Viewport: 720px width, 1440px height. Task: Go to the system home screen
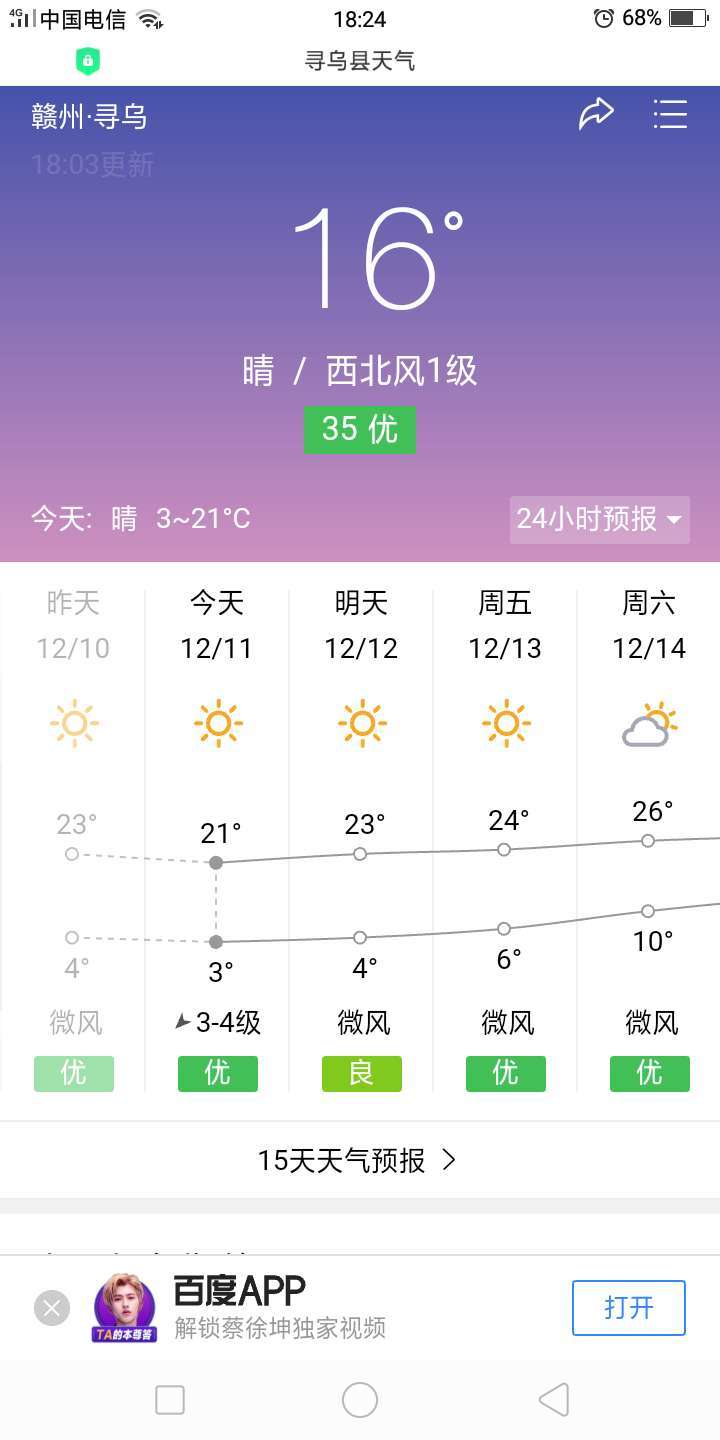pos(360,1400)
